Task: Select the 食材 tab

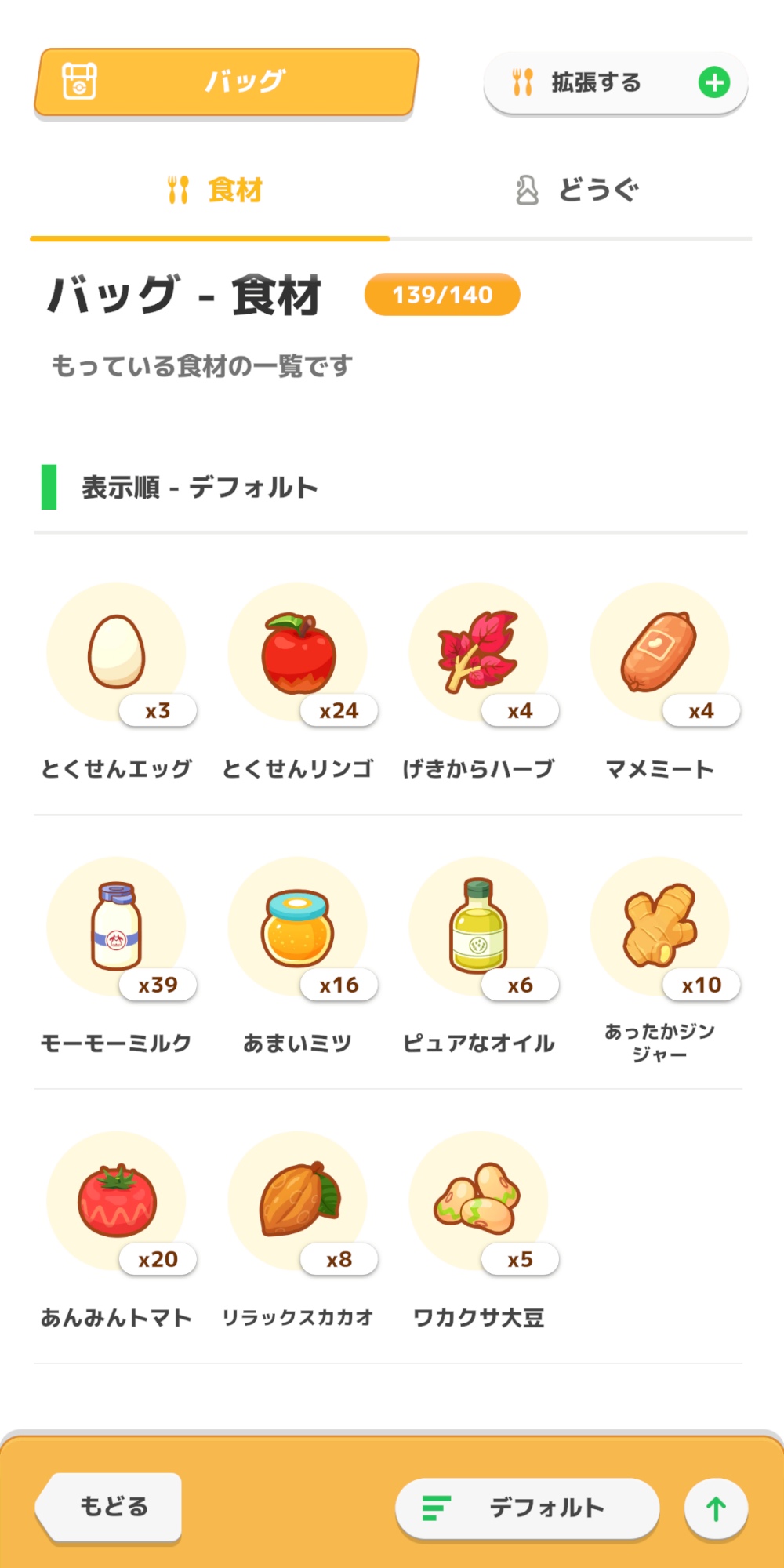Action: (215, 191)
